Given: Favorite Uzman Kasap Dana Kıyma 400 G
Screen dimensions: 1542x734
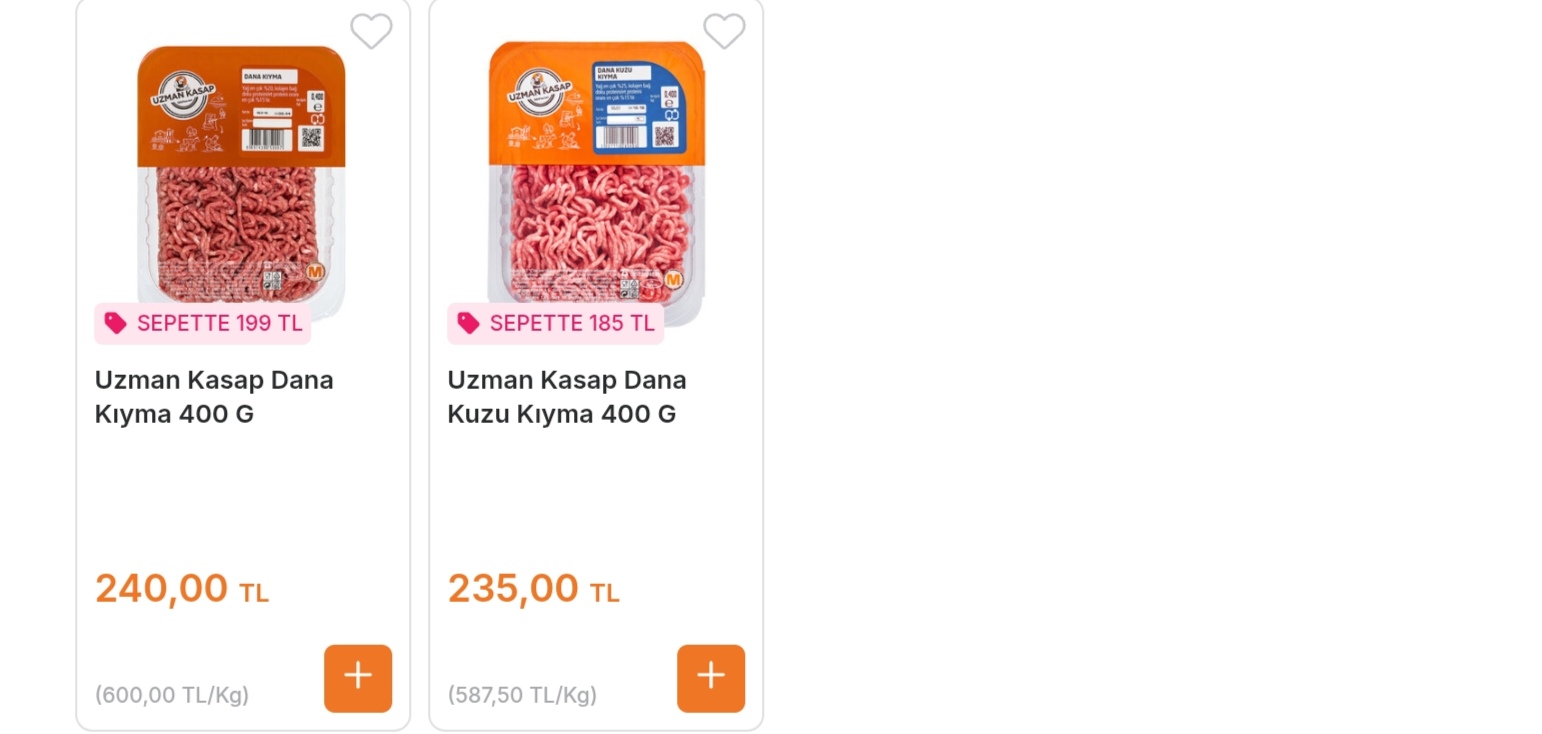Looking at the screenshot, I should (371, 31).
